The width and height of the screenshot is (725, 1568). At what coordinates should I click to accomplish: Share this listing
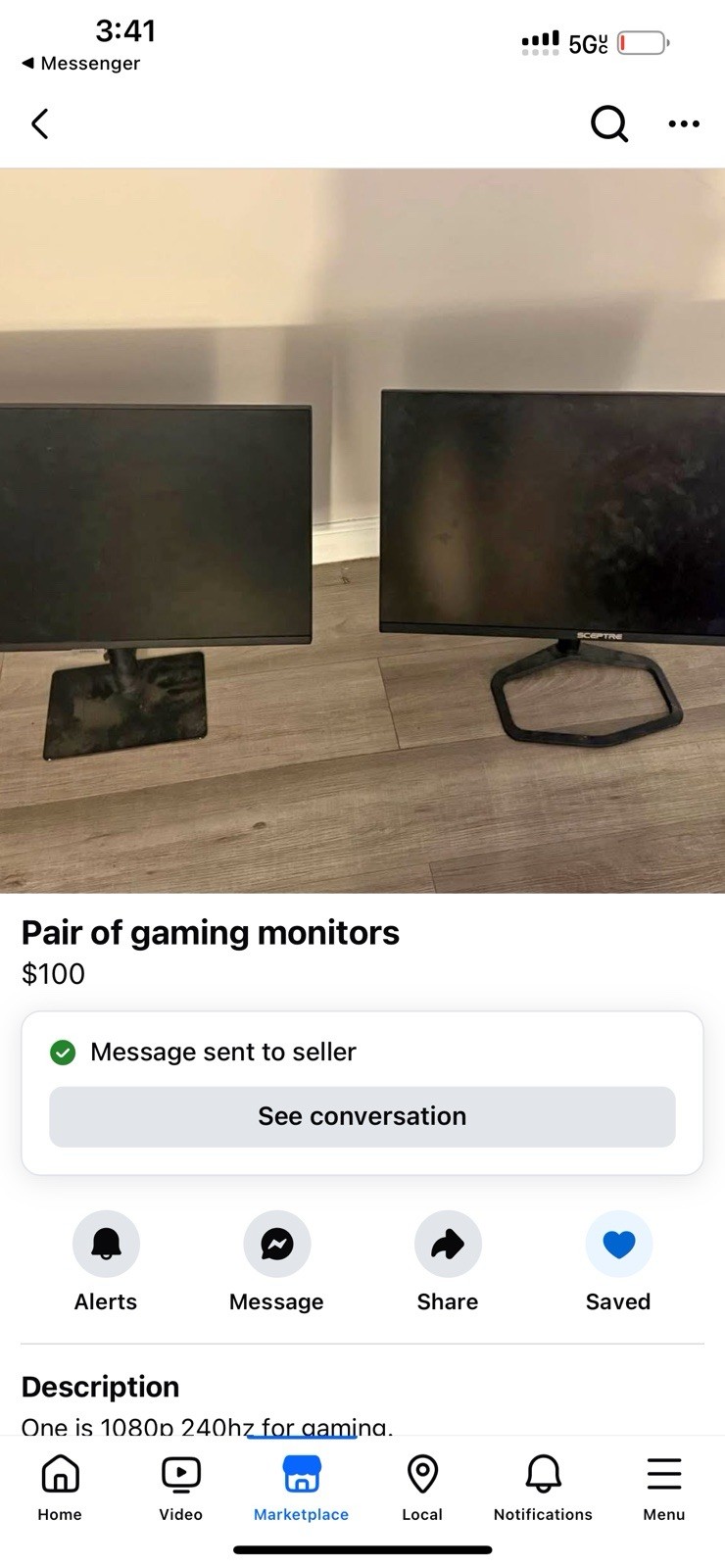pos(448,1244)
